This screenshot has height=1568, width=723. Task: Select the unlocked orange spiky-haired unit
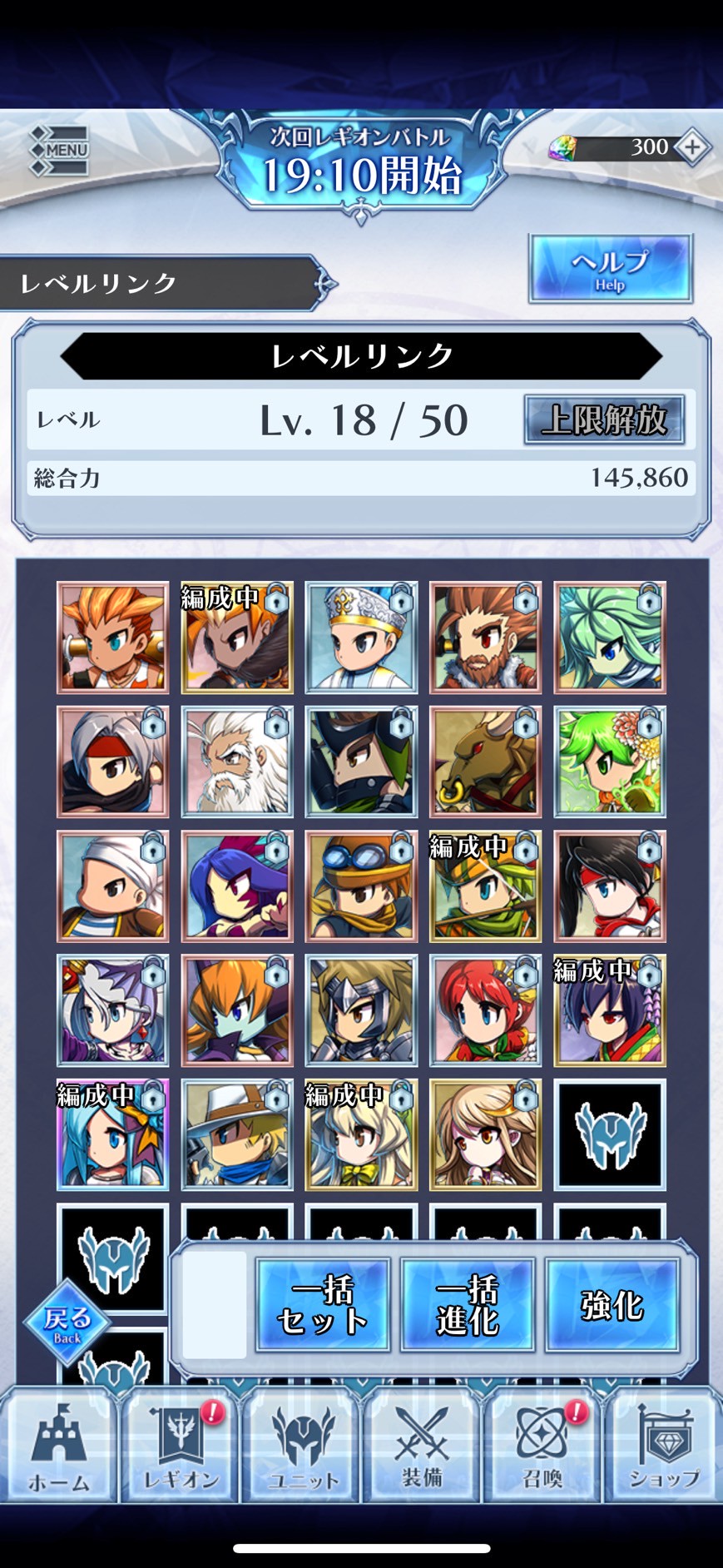click(x=112, y=638)
